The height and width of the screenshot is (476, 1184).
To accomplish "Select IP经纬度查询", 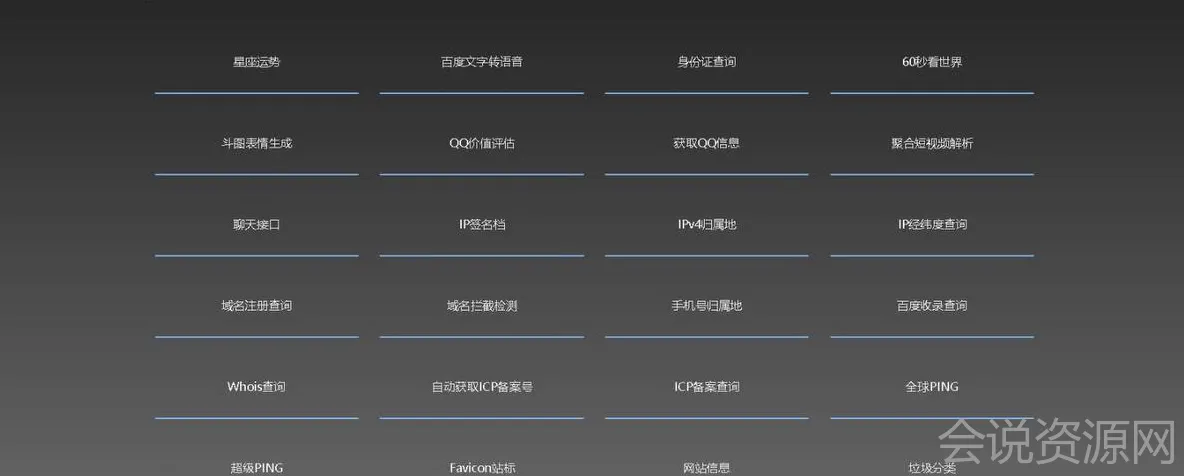I will [931, 224].
